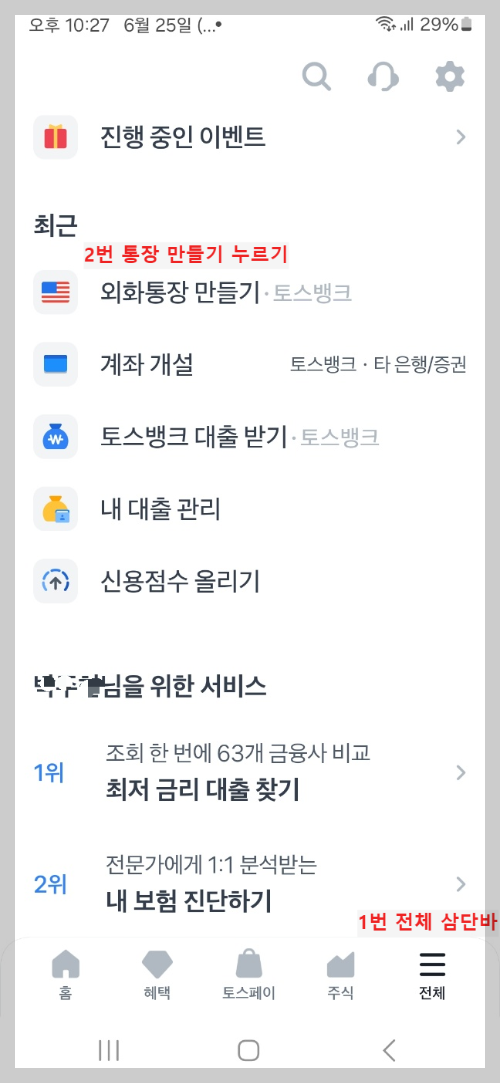500x1083 pixels.
Task: Switch to the 주식 tab
Action: pos(340,975)
